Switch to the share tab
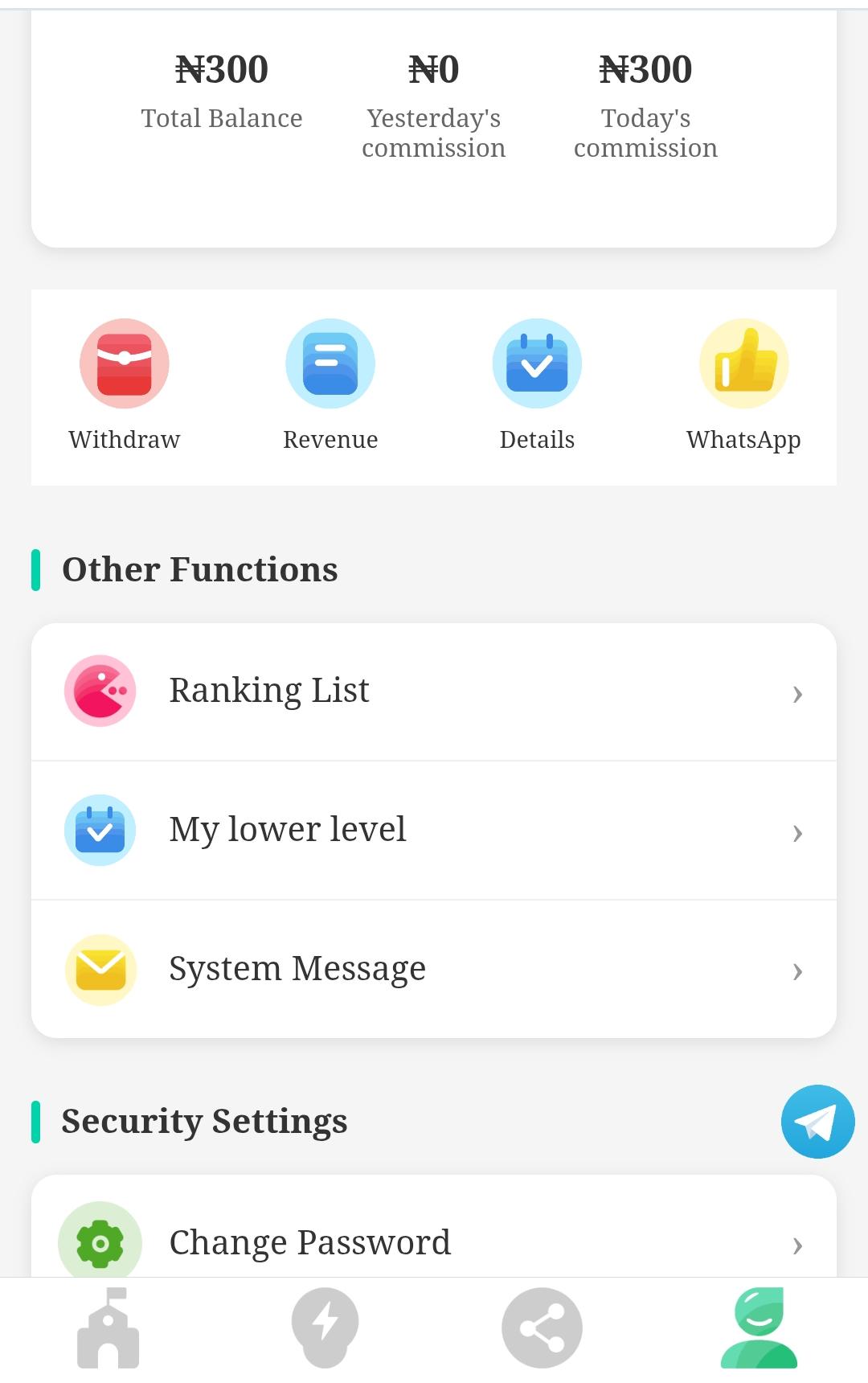 point(542,1328)
